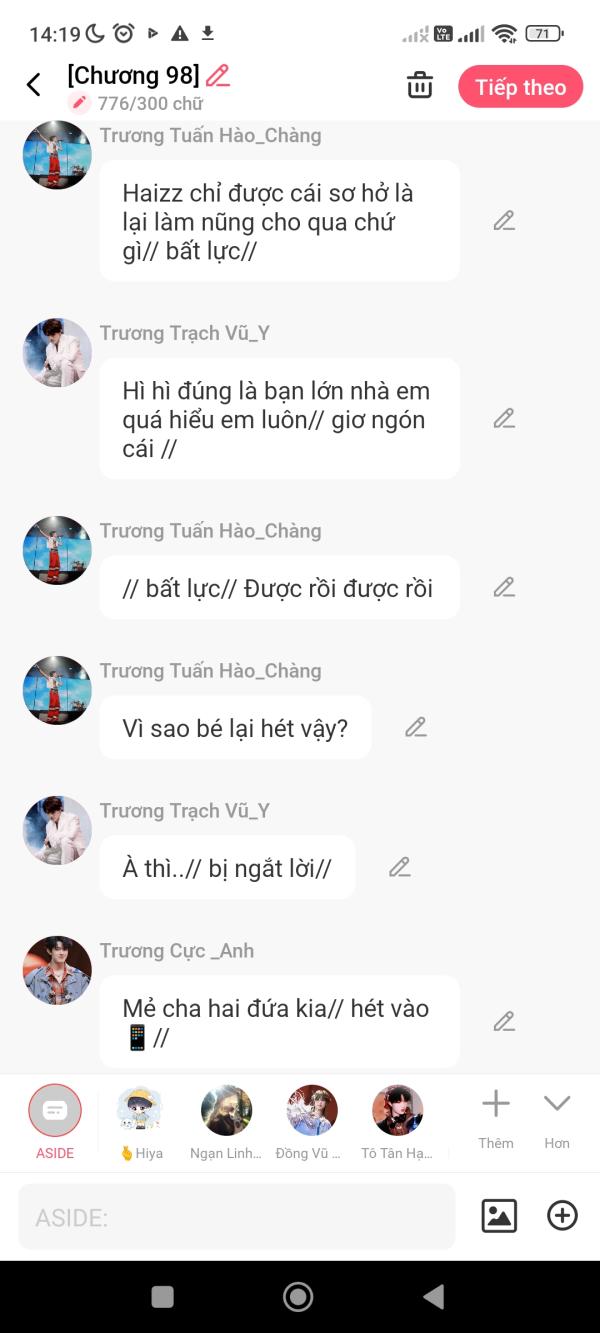
Task: Go back using the top-left arrow
Action: (34, 86)
